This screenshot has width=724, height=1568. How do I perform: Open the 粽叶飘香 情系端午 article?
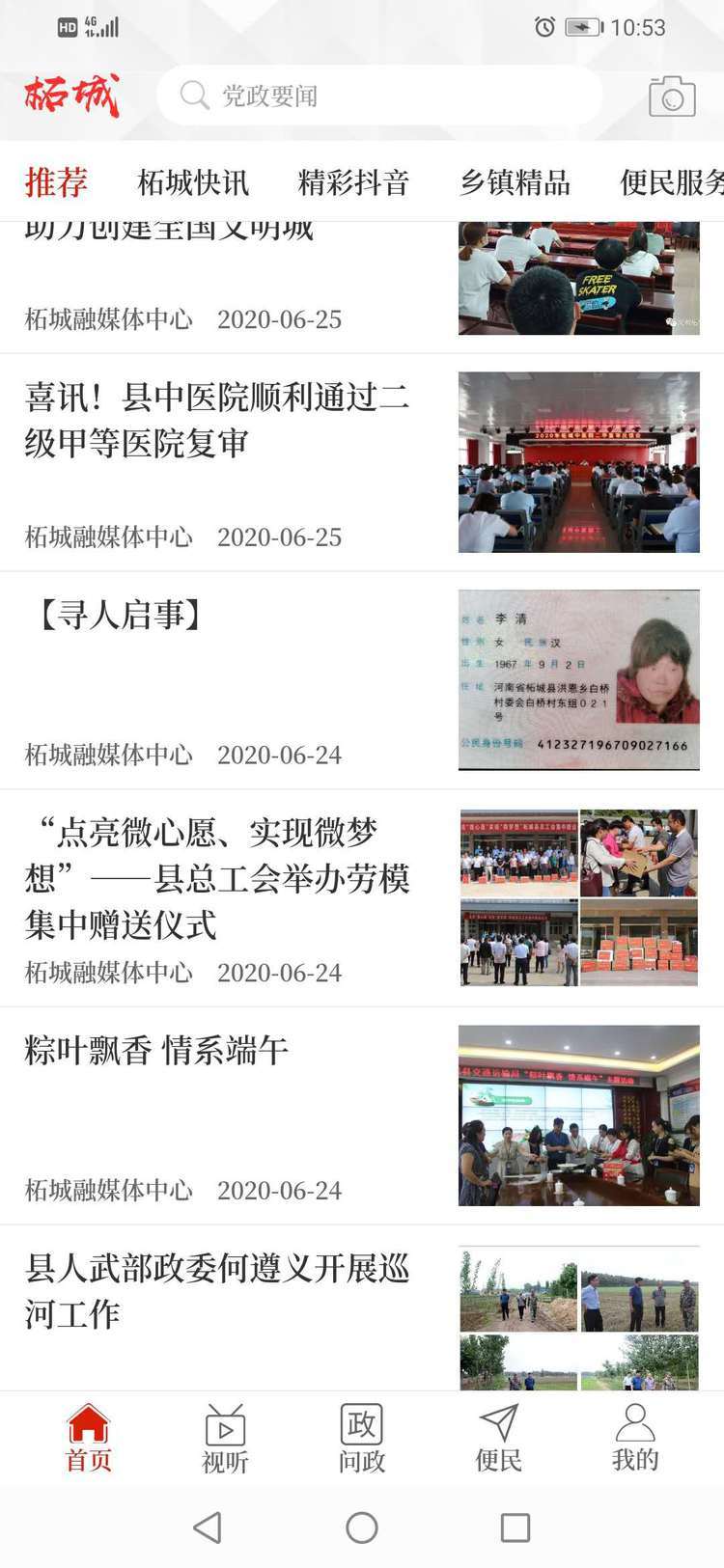pyautogui.click(x=362, y=1116)
